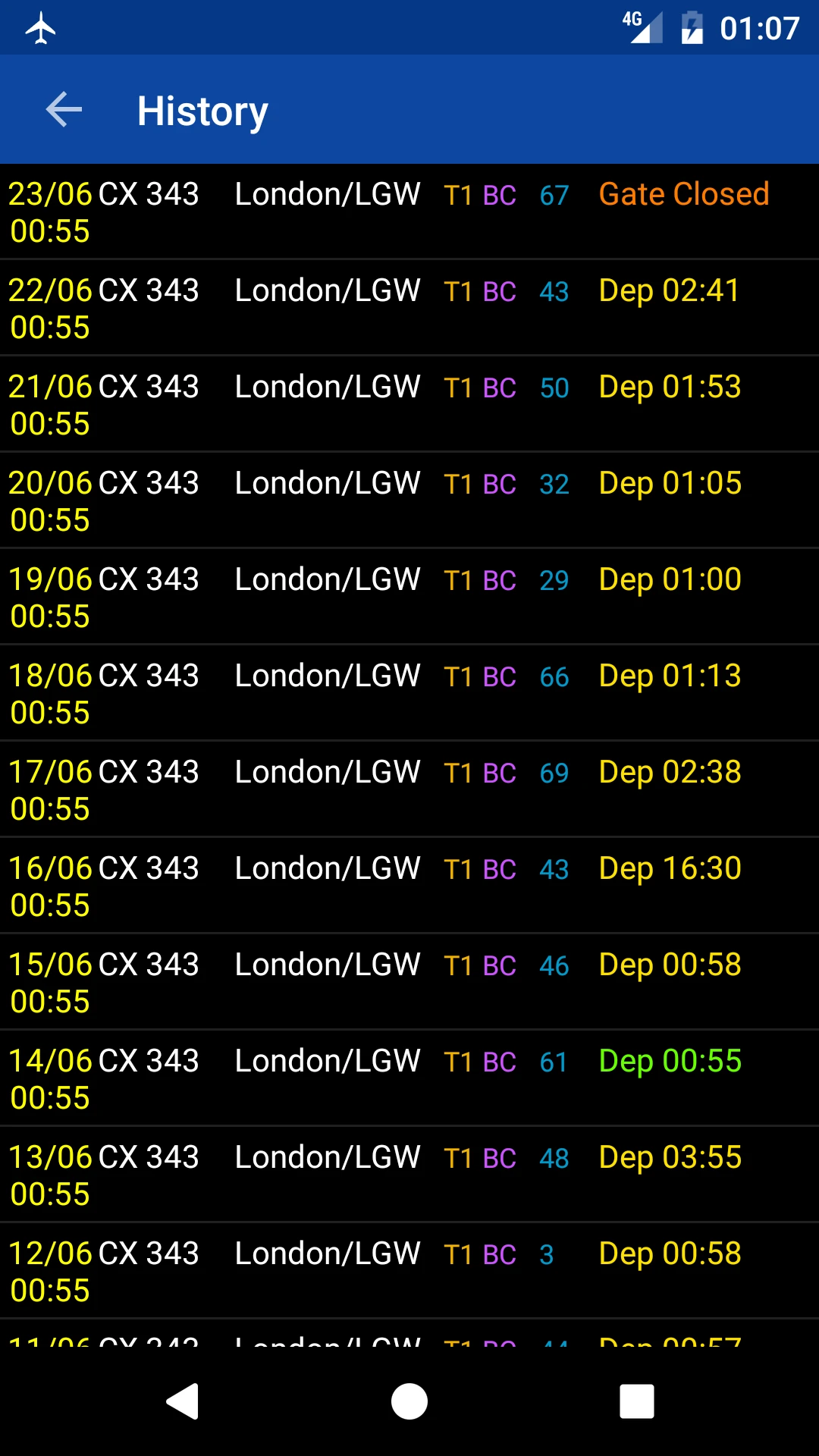Open the 13/06 flight departed 03:55
The width and height of the screenshot is (819, 1456).
point(409,1175)
